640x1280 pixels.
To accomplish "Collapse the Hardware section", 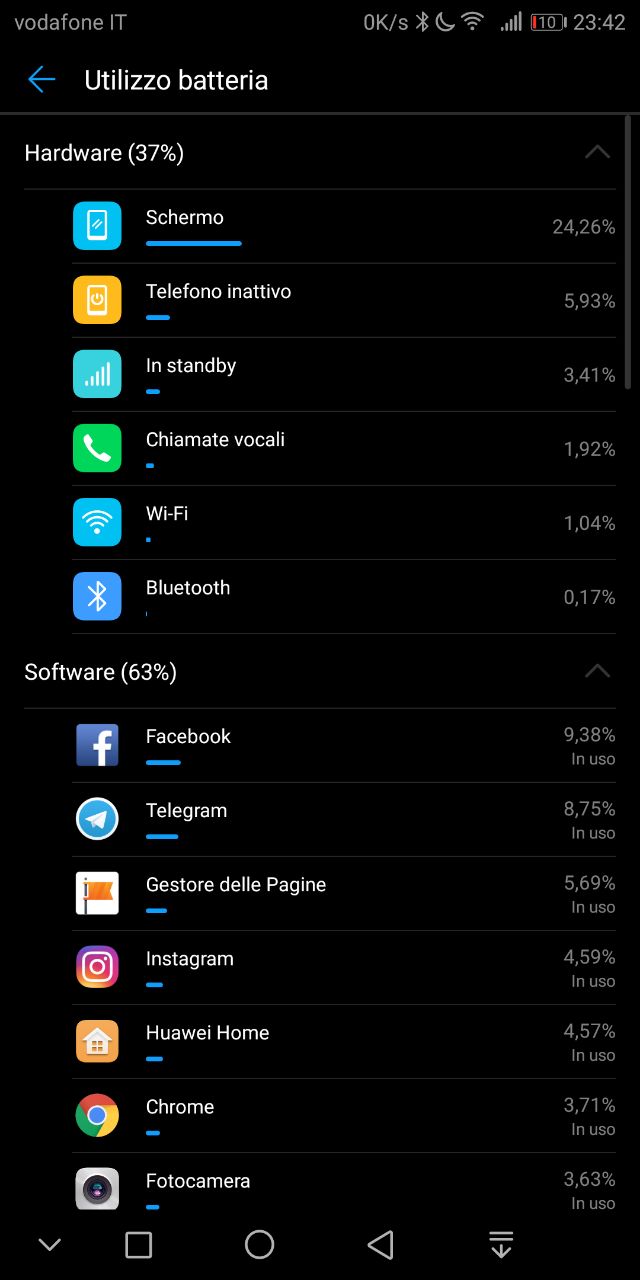I will pyautogui.click(x=597, y=153).
